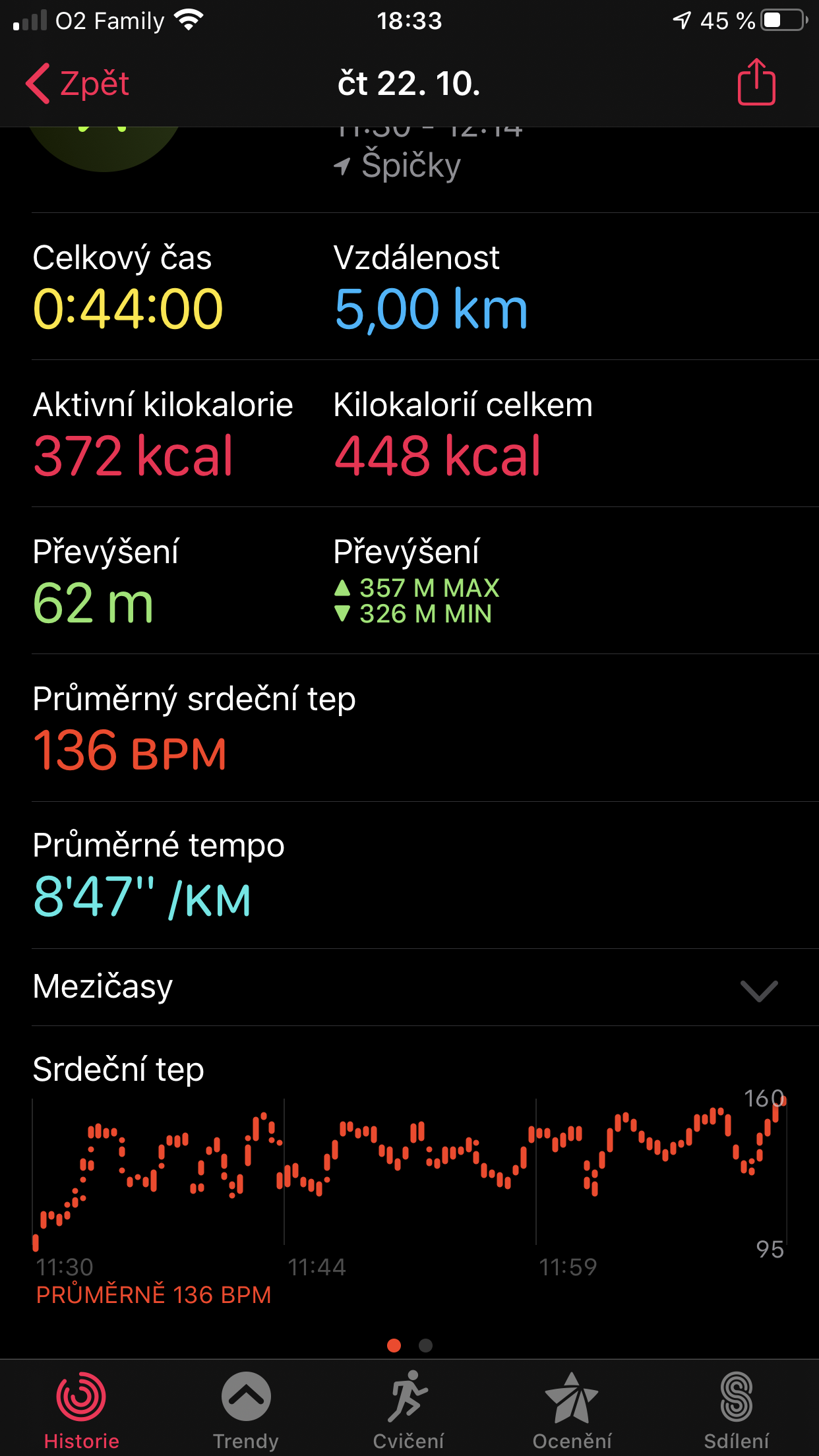Open the Špičky location link
Viewport: 819px width, 1456px height.
pyautogui.click(x=397, y=166)
